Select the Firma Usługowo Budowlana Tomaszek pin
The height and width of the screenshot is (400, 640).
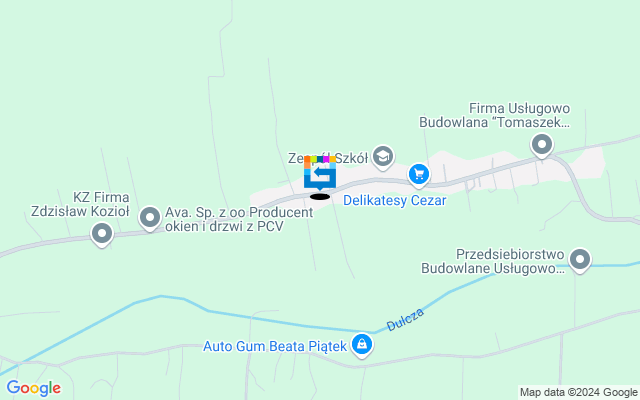tap(542, 146)
